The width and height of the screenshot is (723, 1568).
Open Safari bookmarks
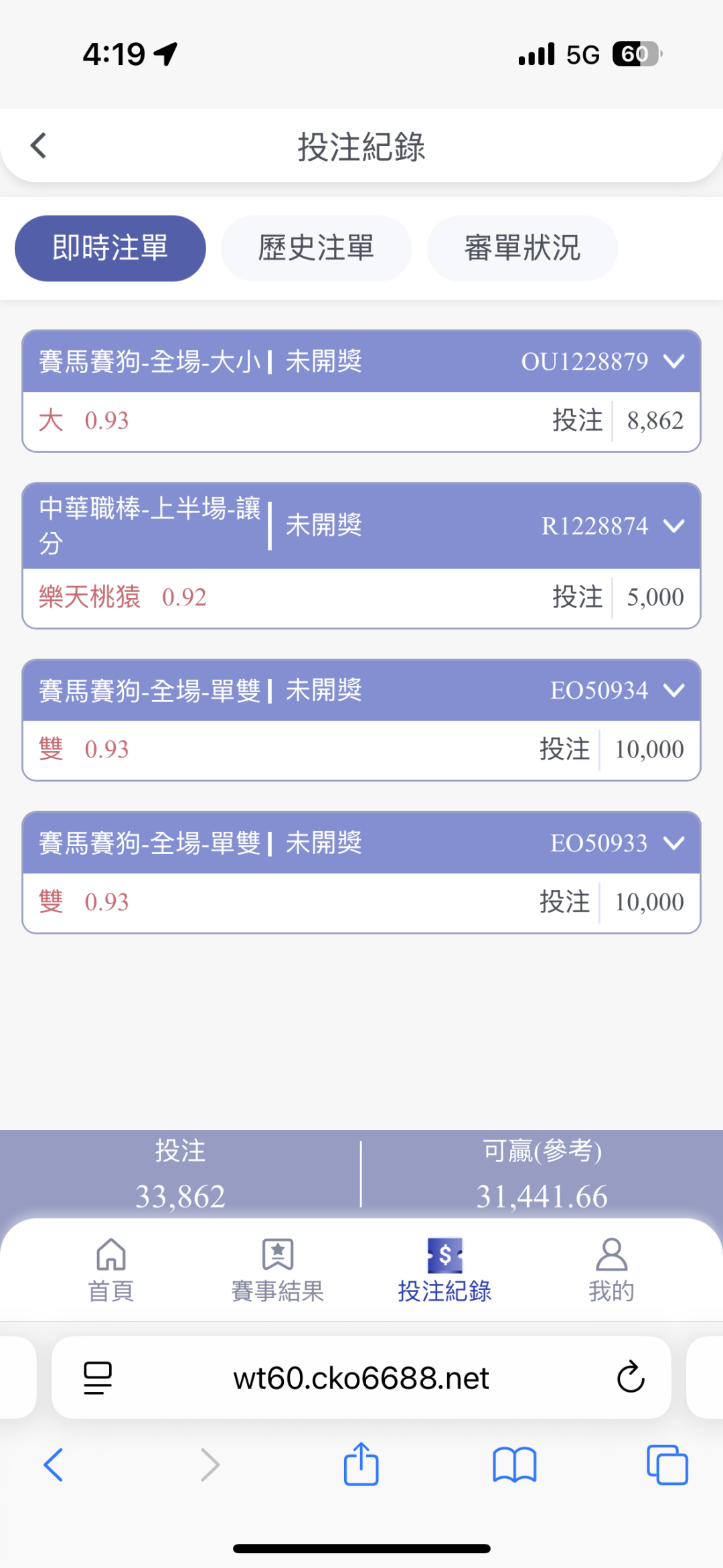(514, 1464)
